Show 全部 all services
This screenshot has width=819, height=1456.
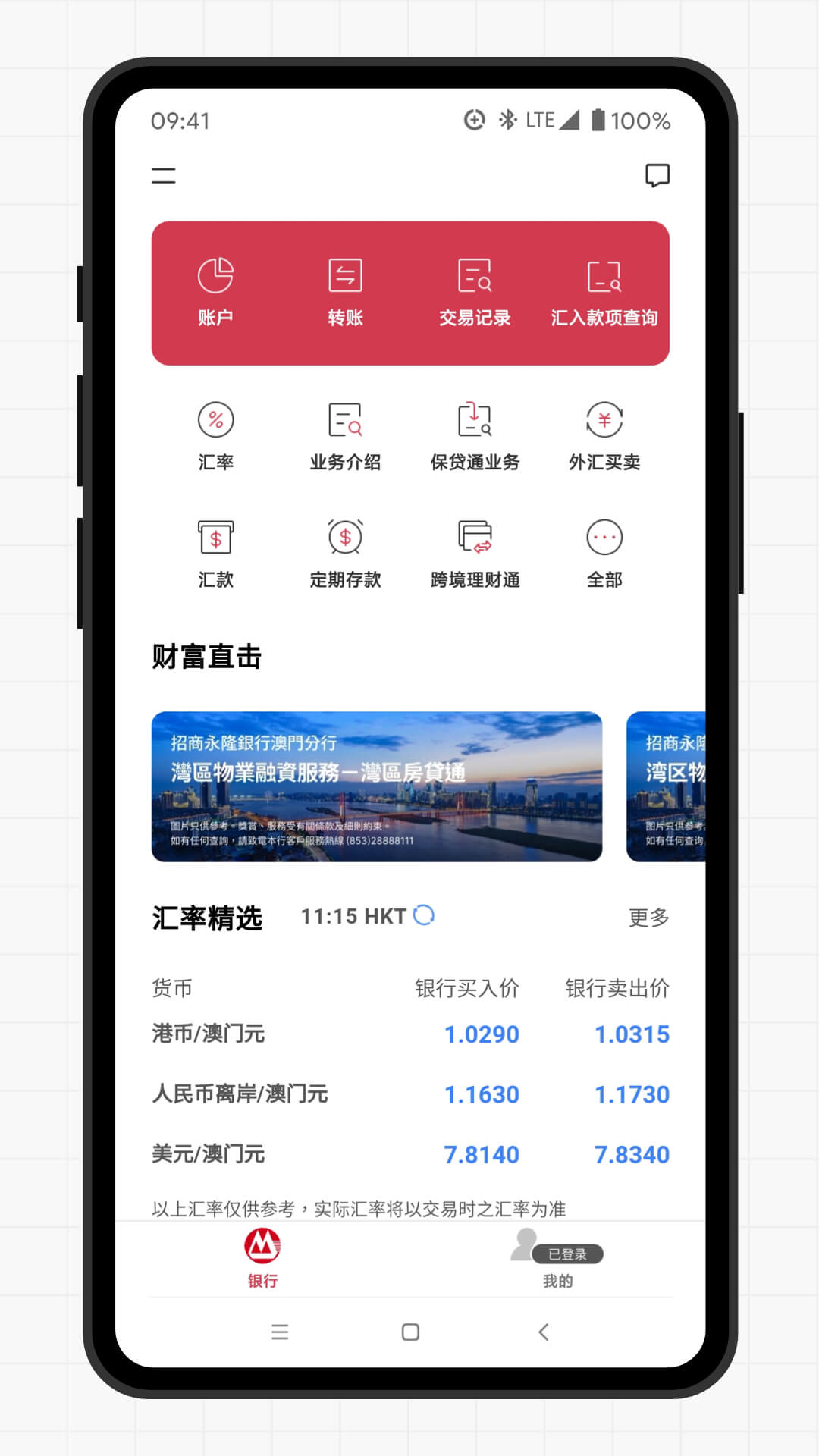click(604, 554)
